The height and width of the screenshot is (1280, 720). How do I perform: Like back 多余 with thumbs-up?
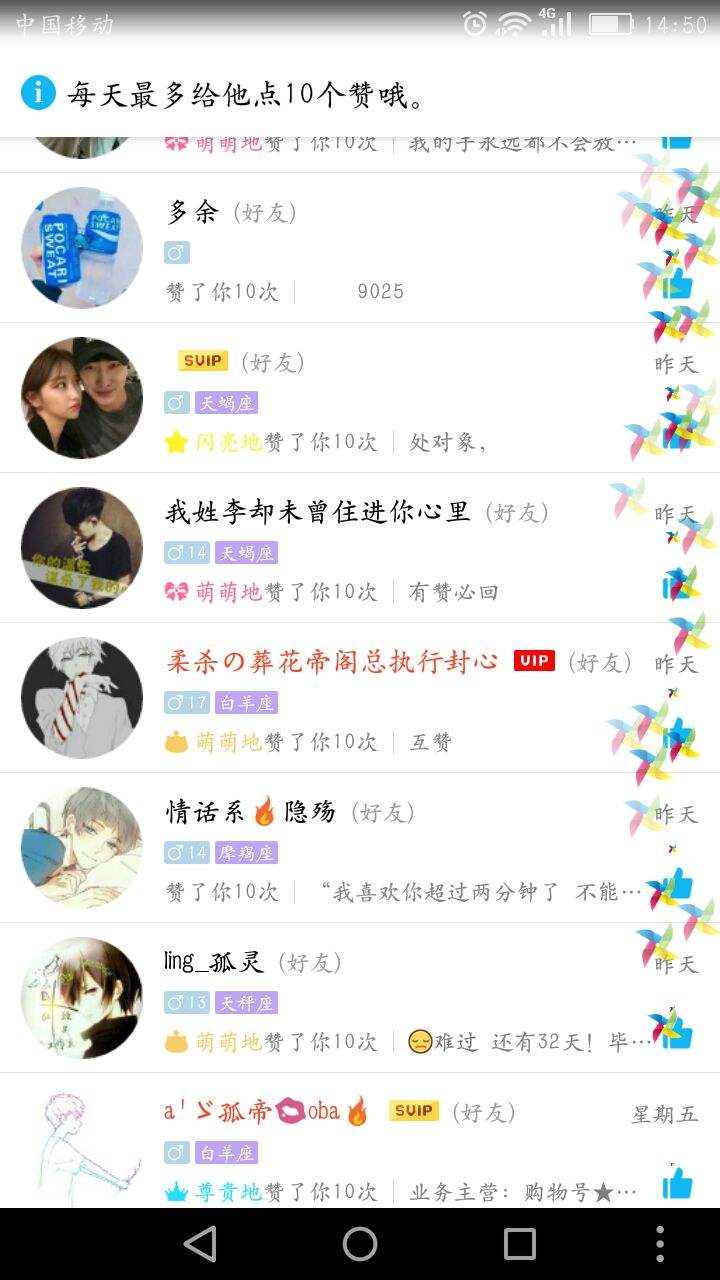coord(677,284)
